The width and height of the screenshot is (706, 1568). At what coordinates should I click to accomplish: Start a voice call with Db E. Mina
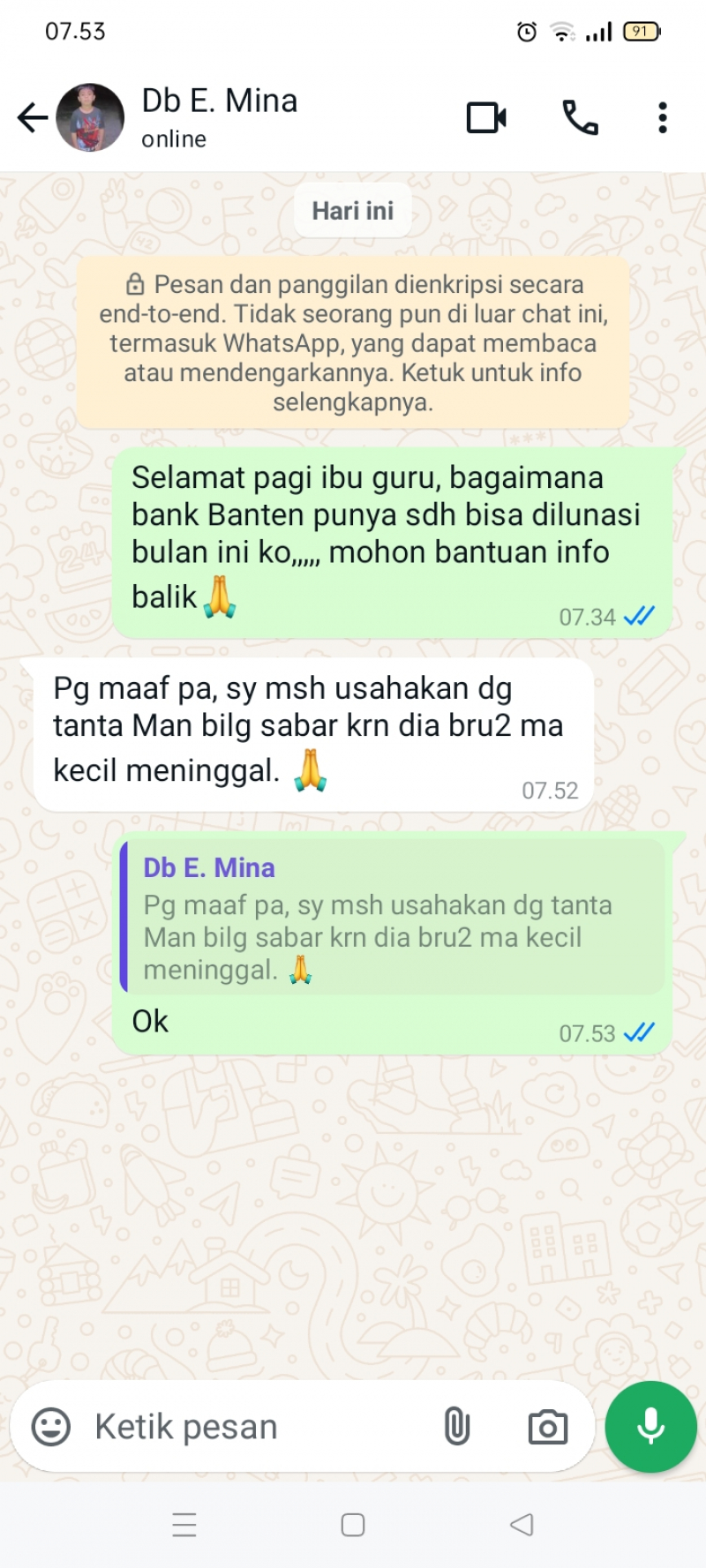[580, 117]
